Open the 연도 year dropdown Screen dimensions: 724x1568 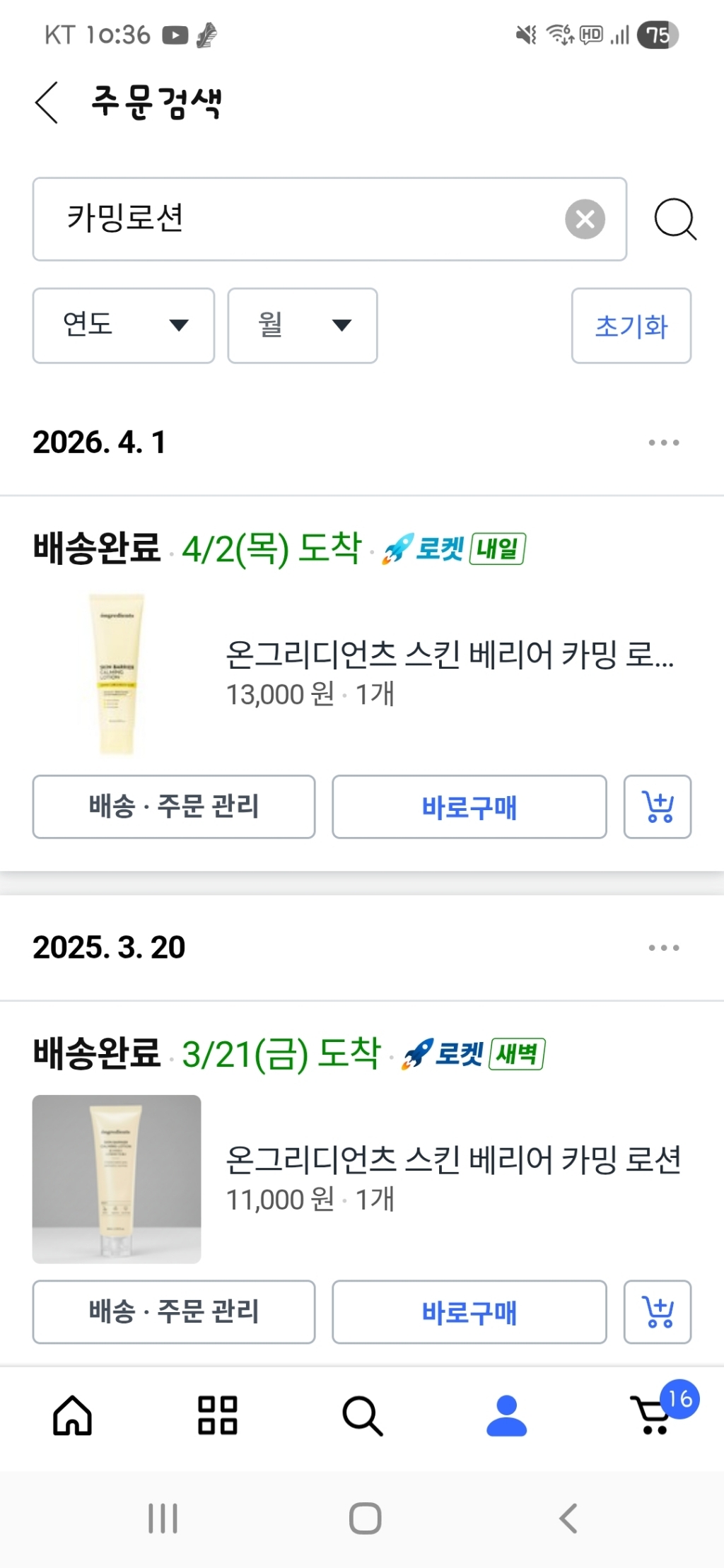(123, 325)
